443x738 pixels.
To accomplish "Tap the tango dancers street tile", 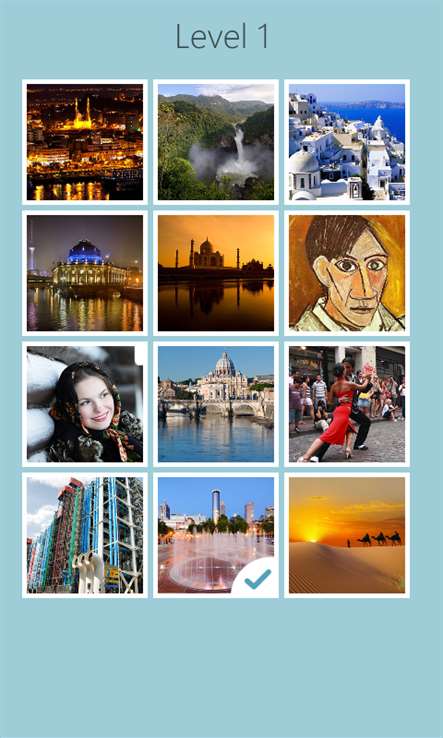I will click(347, 404).
